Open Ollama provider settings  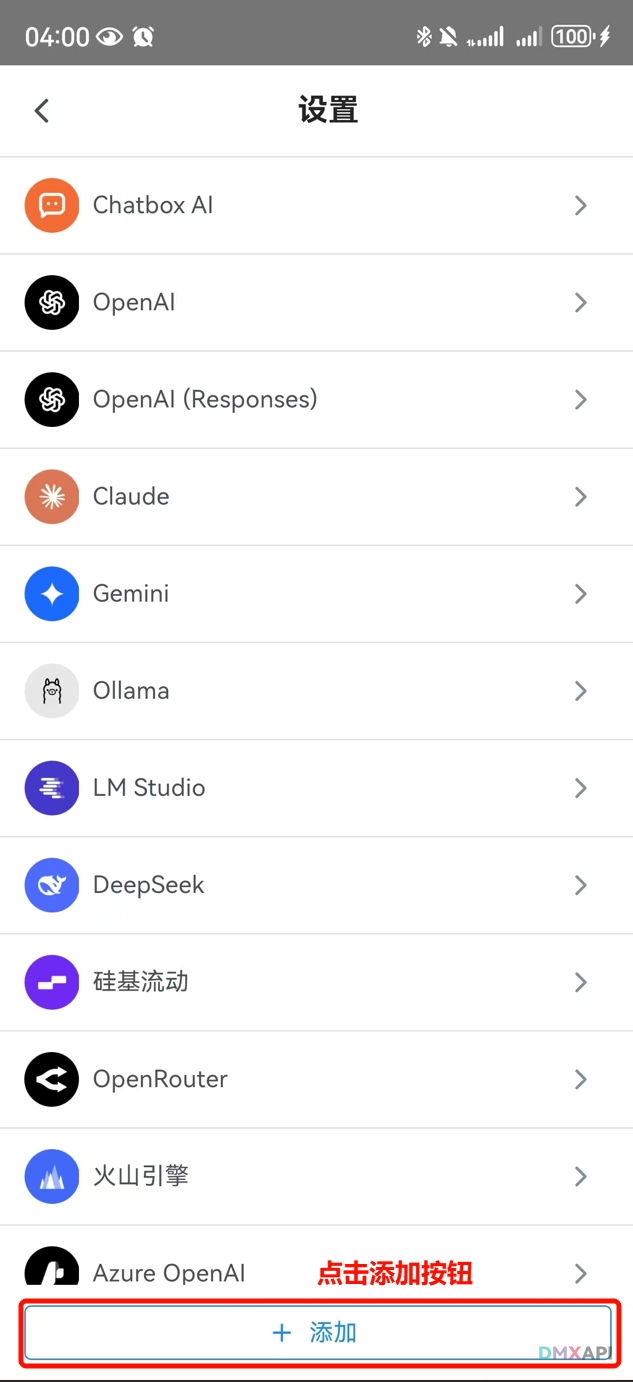[x=316, y=690]
